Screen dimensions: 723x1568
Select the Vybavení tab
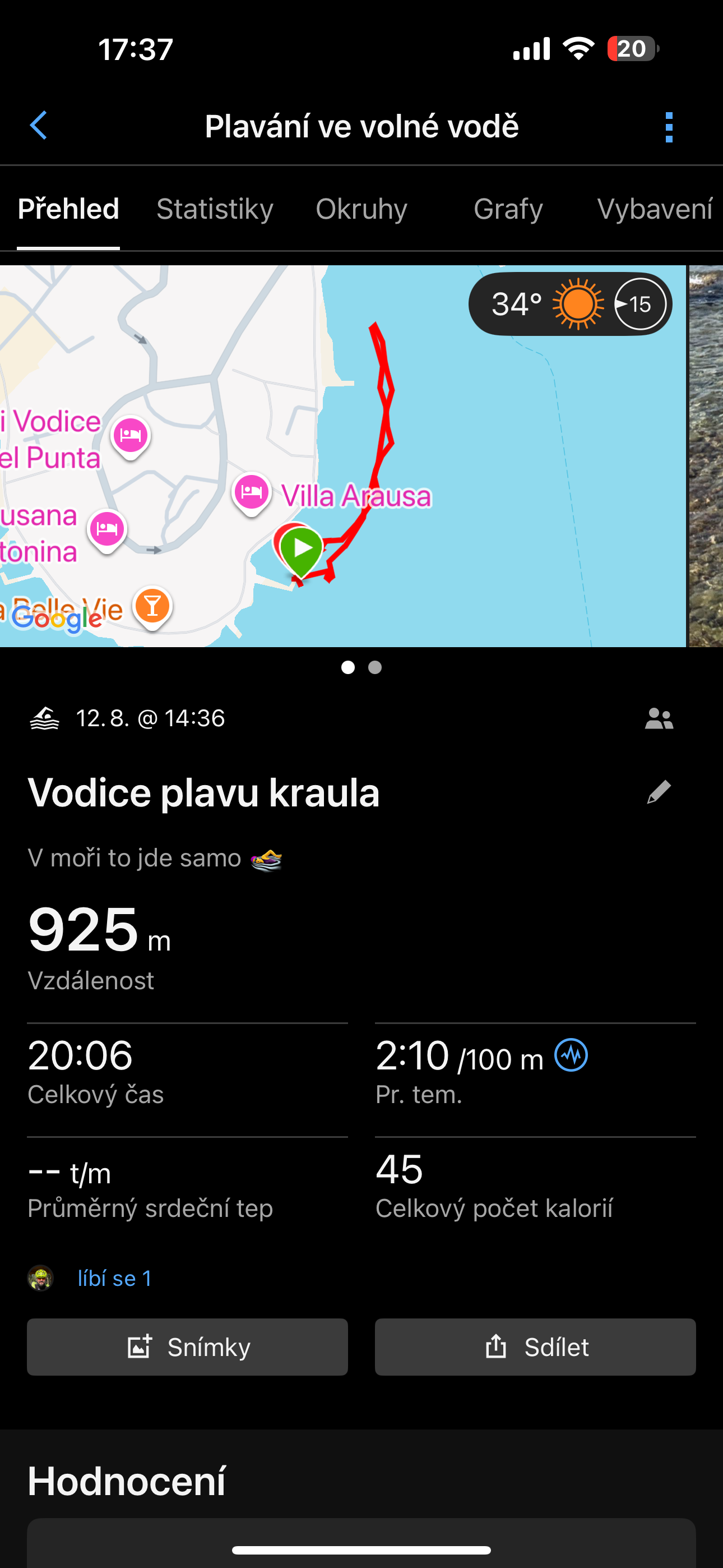[654, 209]
